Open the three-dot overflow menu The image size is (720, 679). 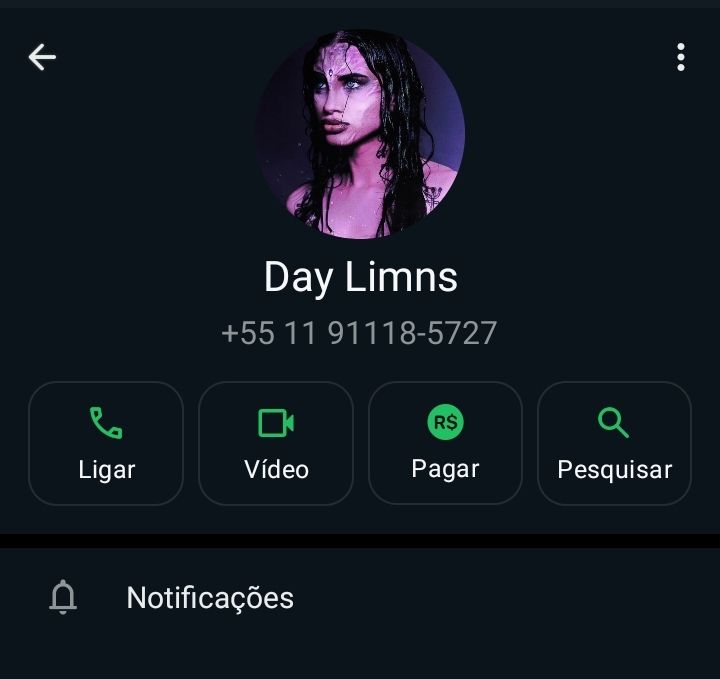680,57
